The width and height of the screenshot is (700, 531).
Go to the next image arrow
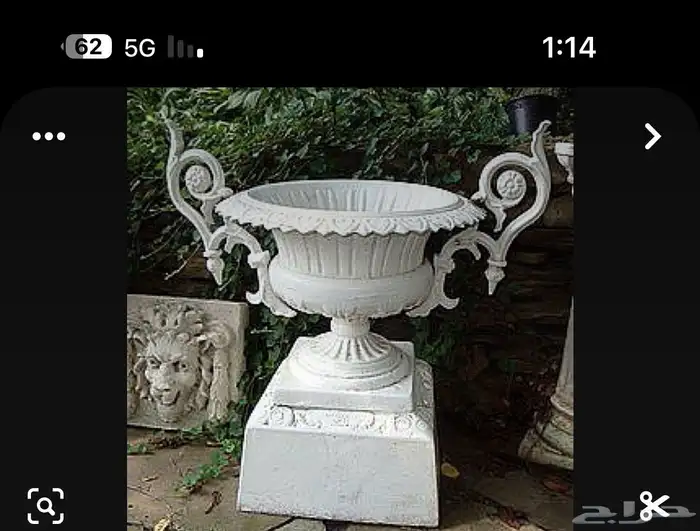click(652, 136)
